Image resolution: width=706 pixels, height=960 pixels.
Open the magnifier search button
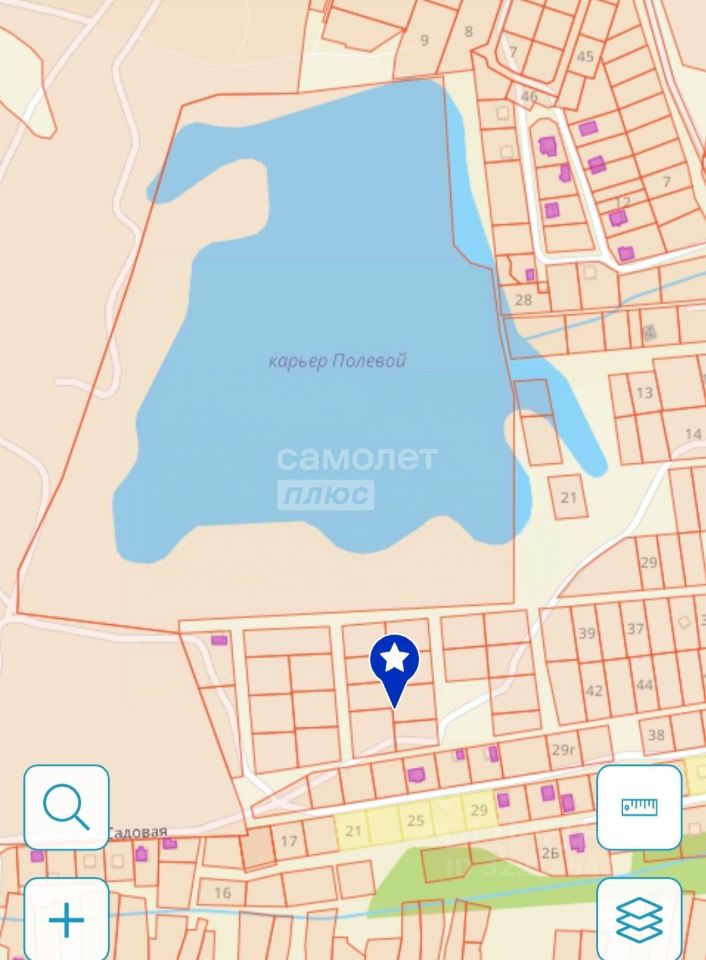tap(66, 807)
